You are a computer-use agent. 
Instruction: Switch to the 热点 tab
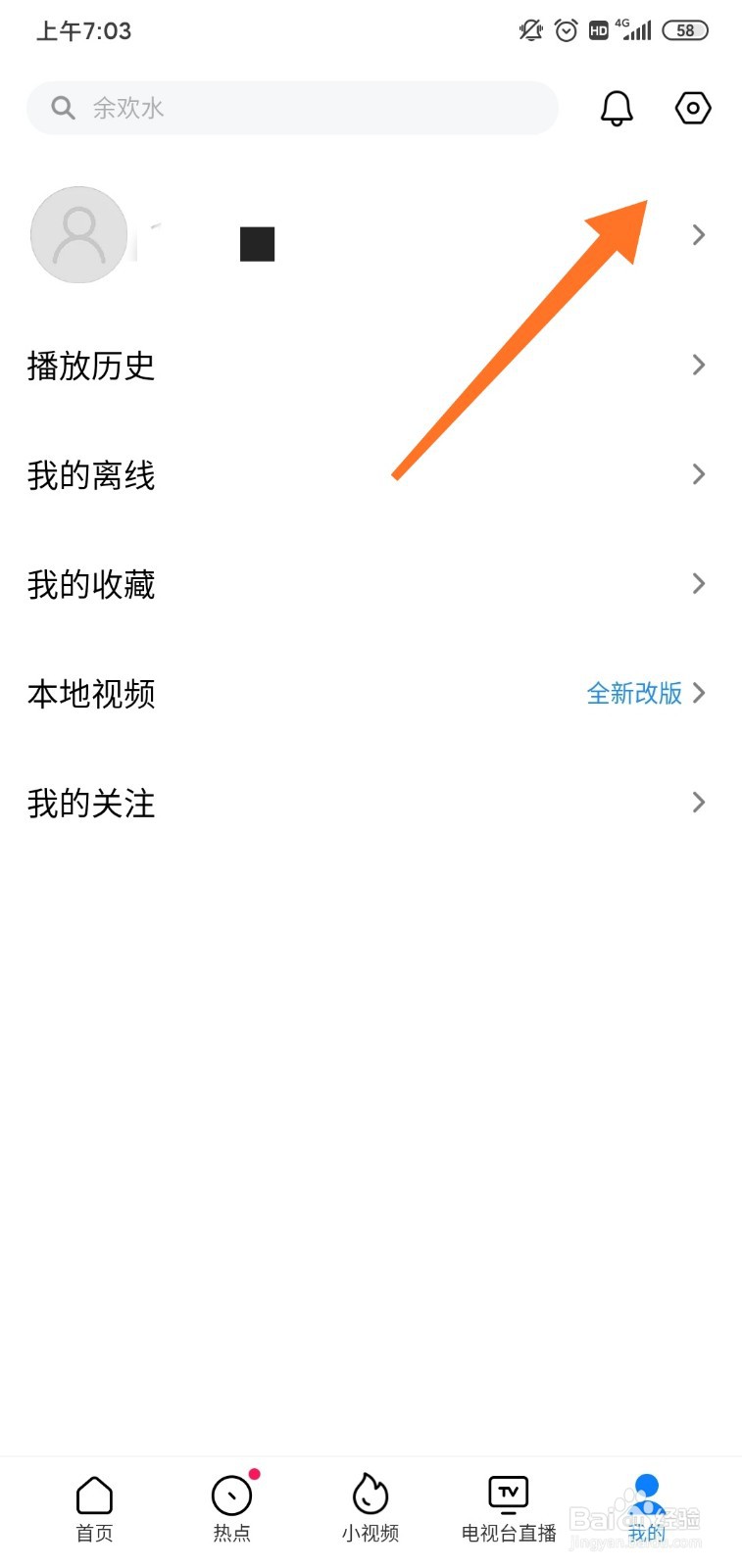231,1509
